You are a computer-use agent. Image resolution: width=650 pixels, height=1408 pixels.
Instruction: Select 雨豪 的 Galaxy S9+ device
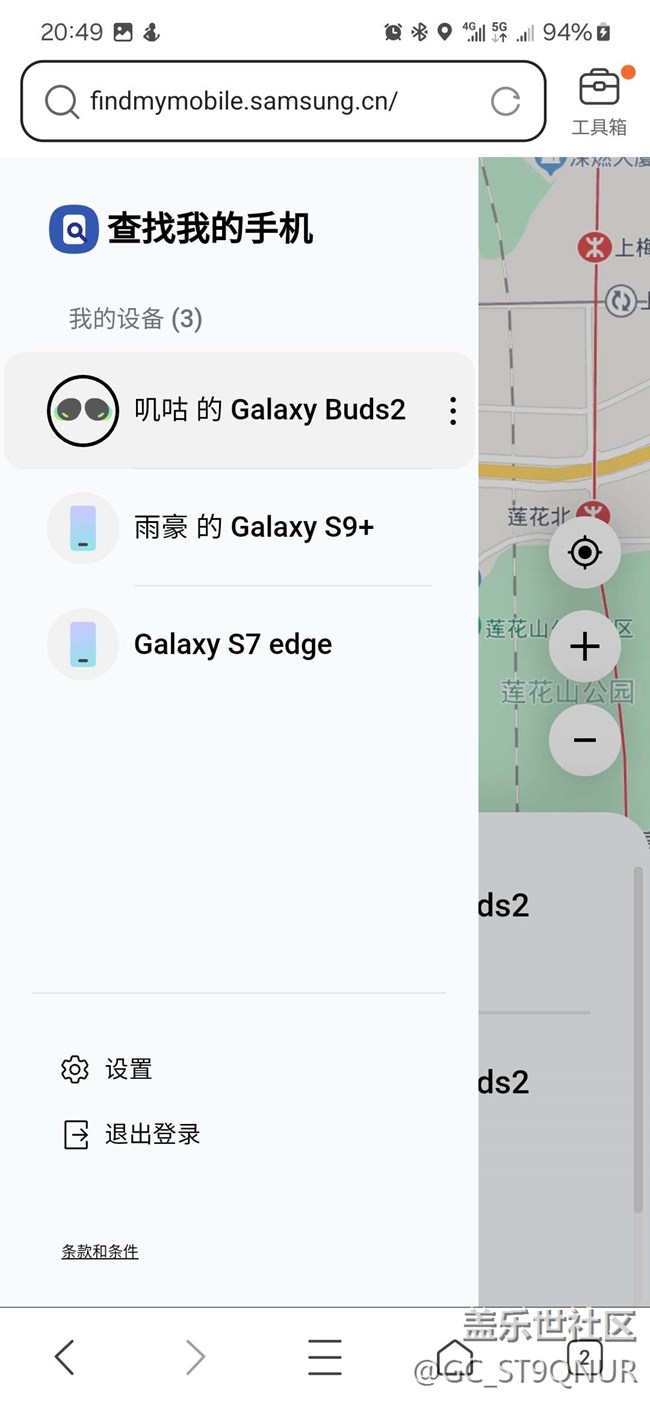click(240, 528)
